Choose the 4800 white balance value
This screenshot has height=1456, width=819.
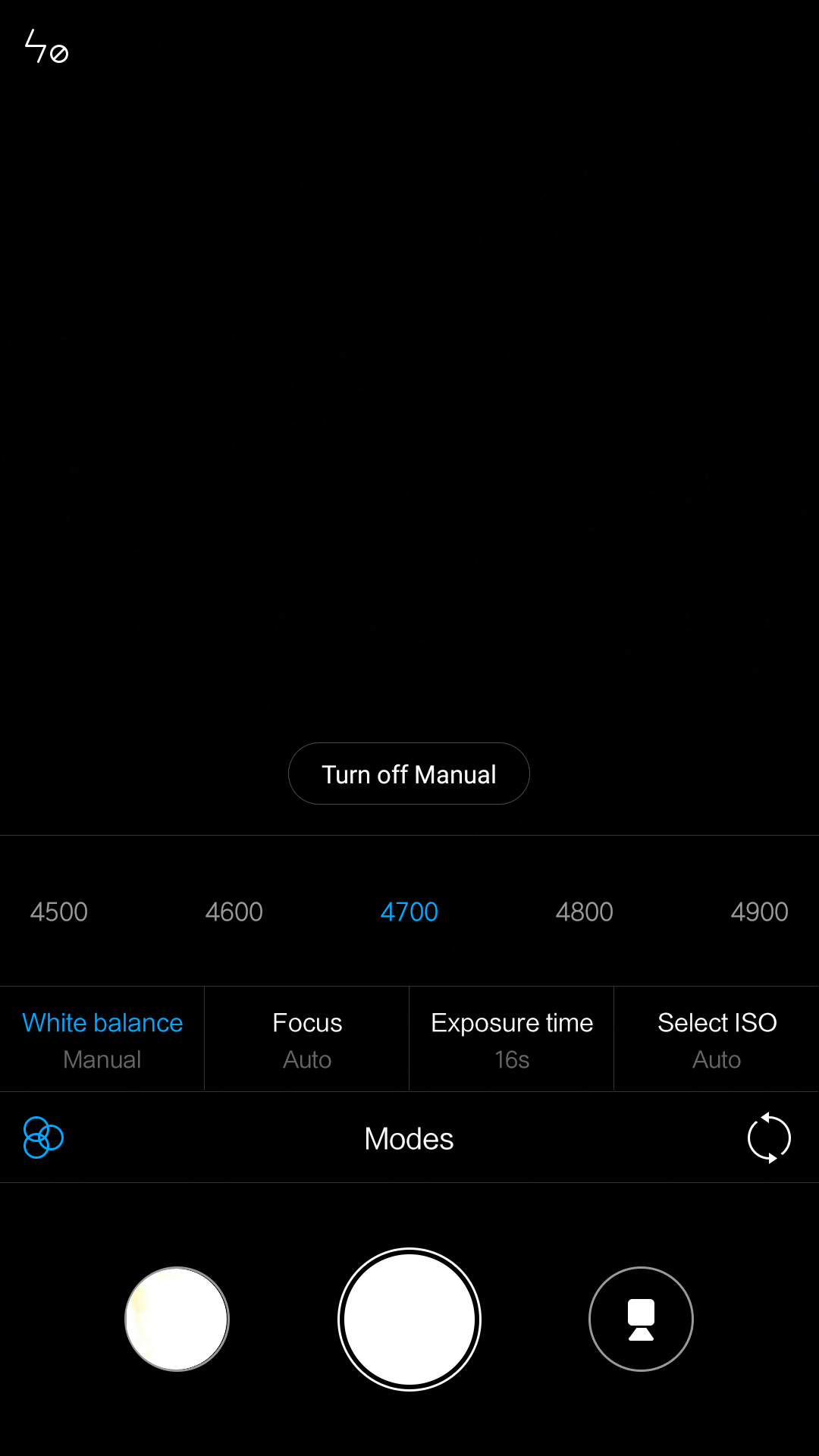(585, 912)
